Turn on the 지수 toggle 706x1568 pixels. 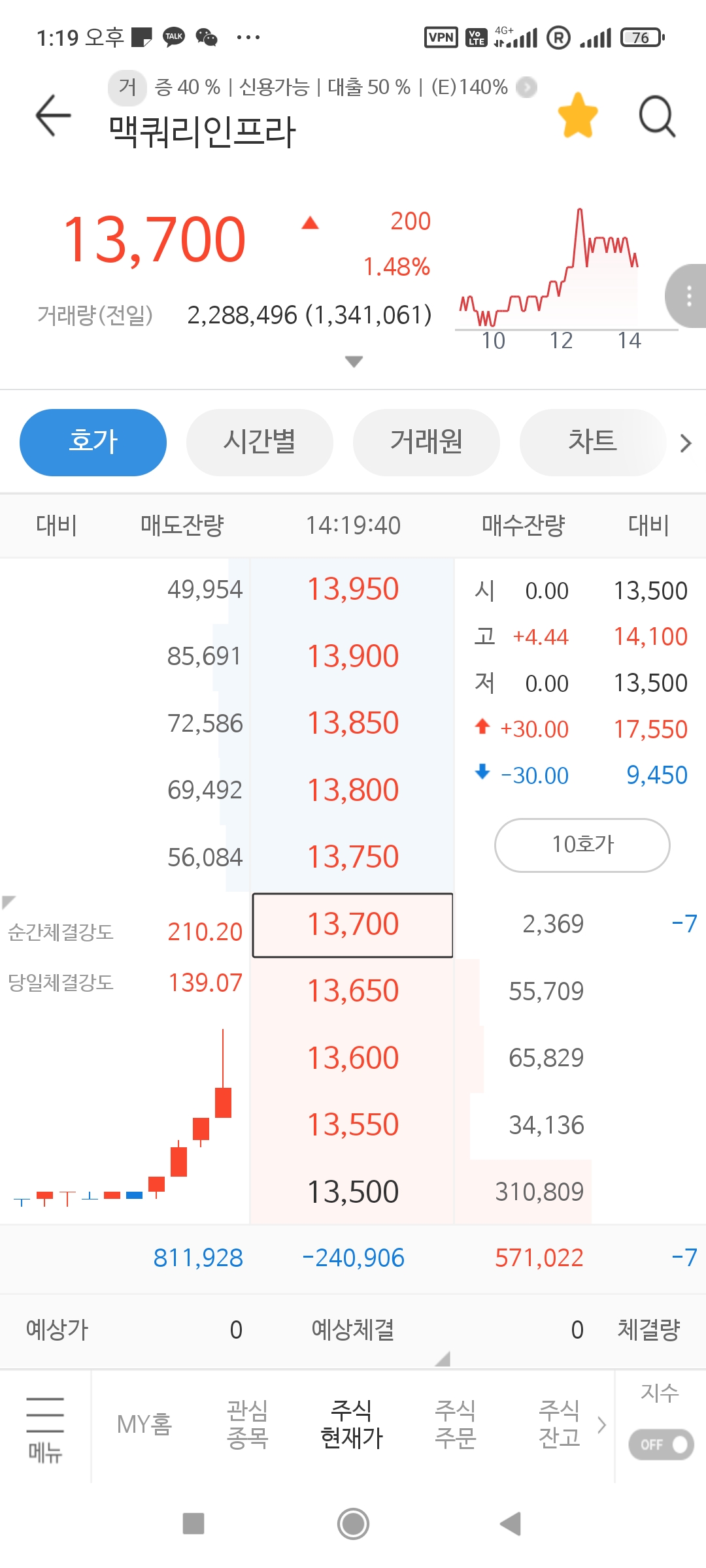(661, 1444)
